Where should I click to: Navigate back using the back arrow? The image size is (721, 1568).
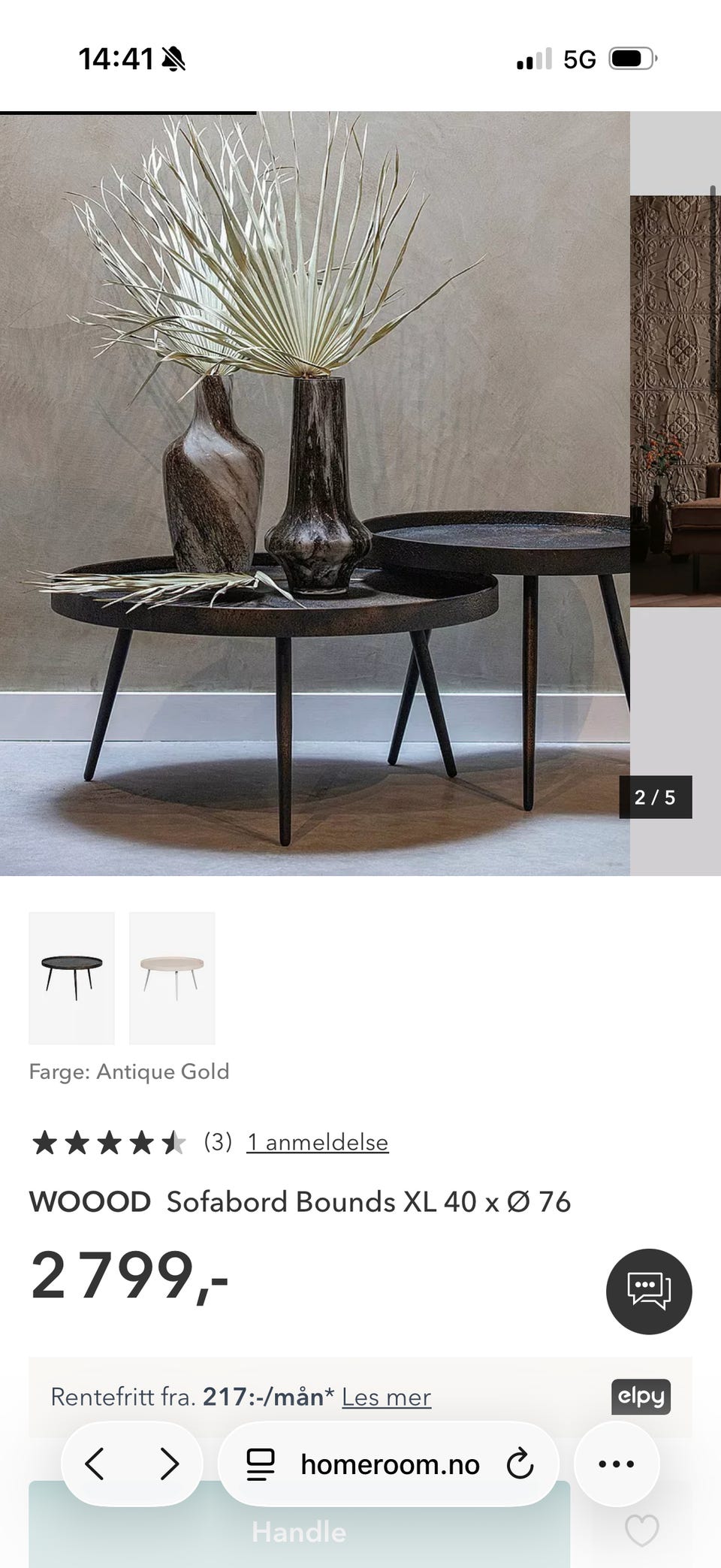click(94, 1464)
